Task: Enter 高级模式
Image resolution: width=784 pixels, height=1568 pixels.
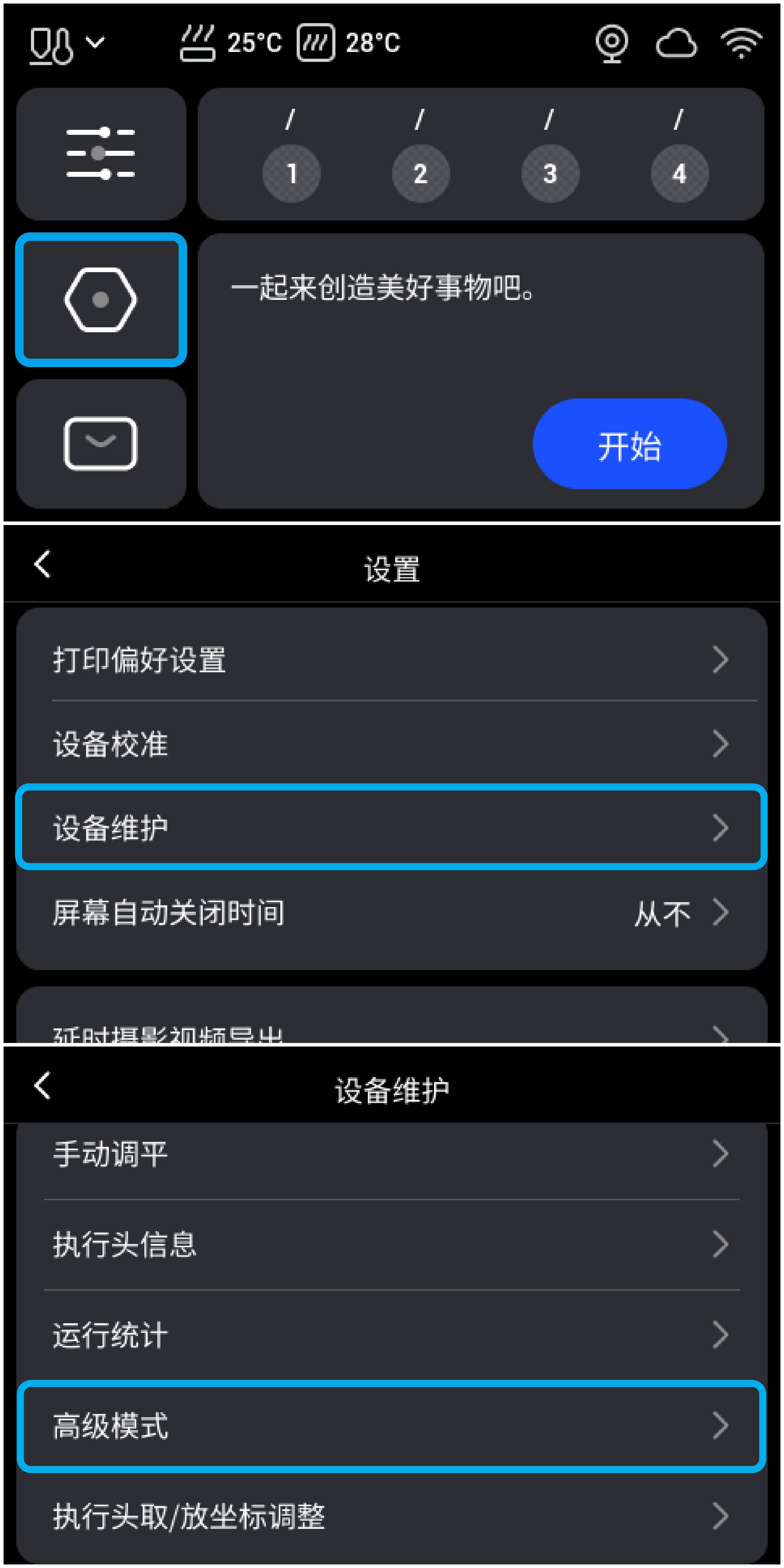Action: [391, 1426]
